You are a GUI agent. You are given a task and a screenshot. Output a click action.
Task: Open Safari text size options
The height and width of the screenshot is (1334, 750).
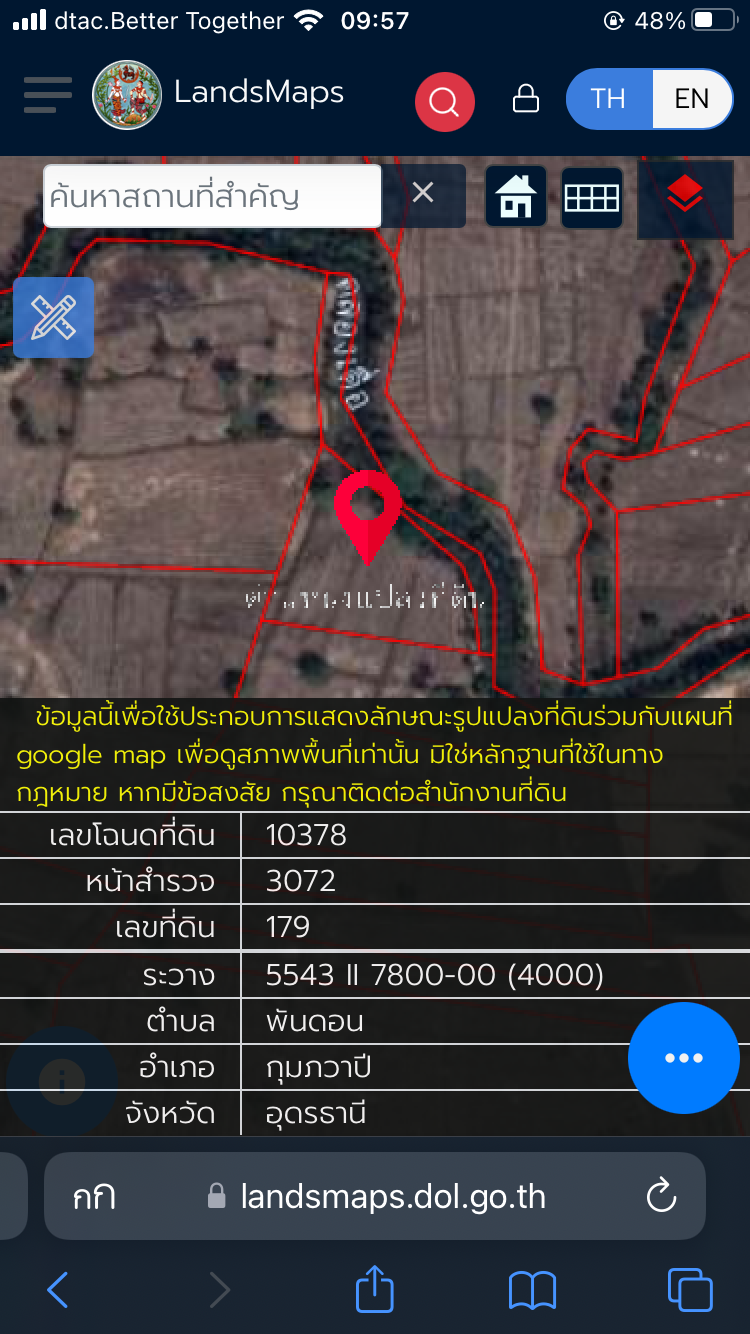94,1196
